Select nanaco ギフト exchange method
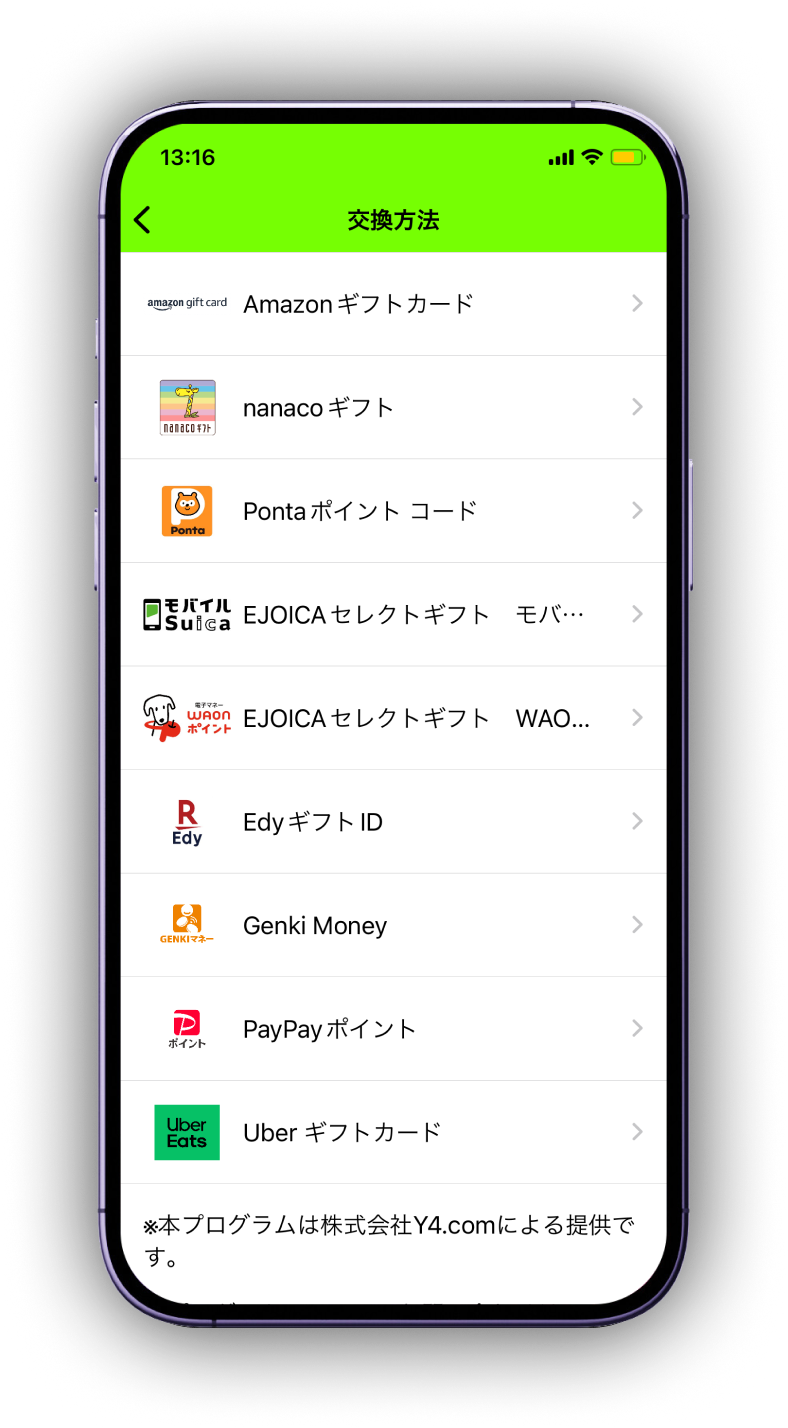This screenshot has height=1428, width=788. point(393,408)
